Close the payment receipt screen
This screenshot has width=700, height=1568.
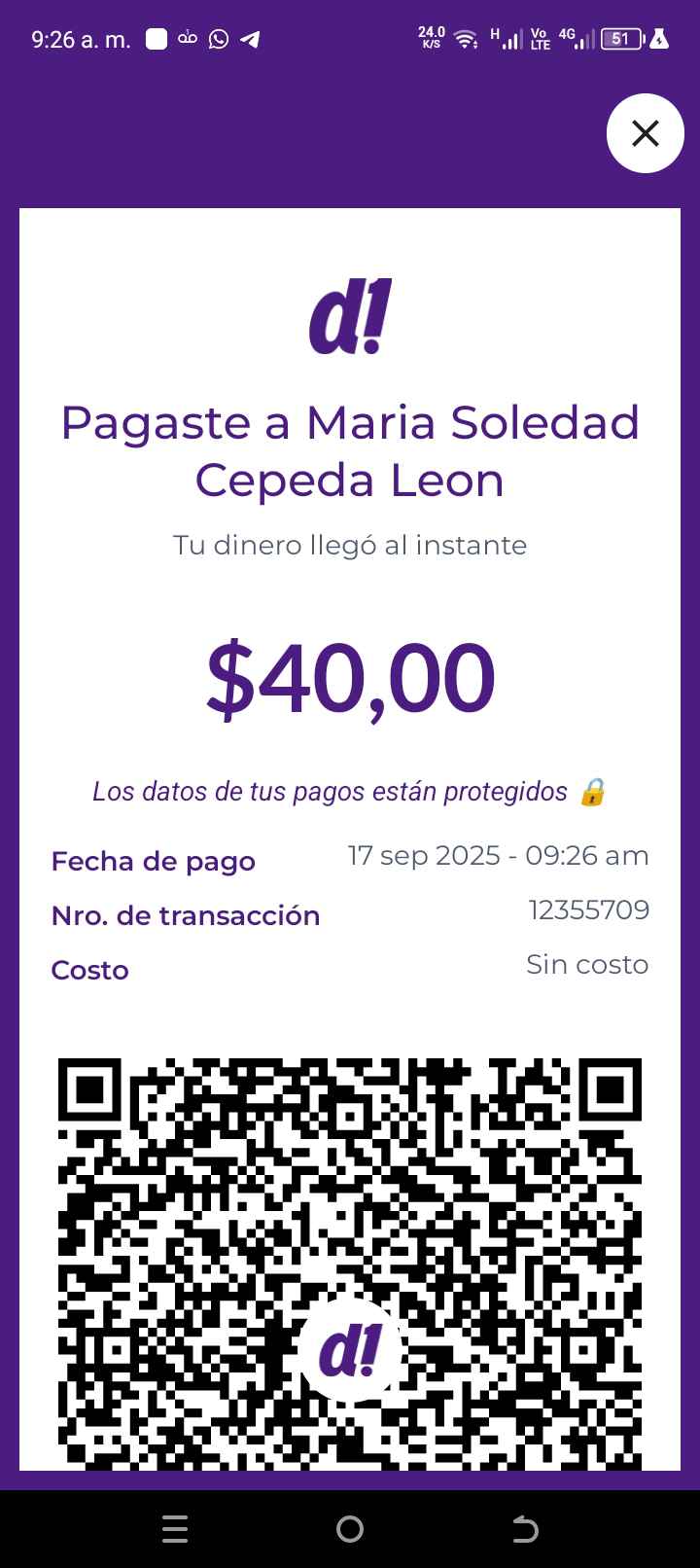[x=645, y=133]
